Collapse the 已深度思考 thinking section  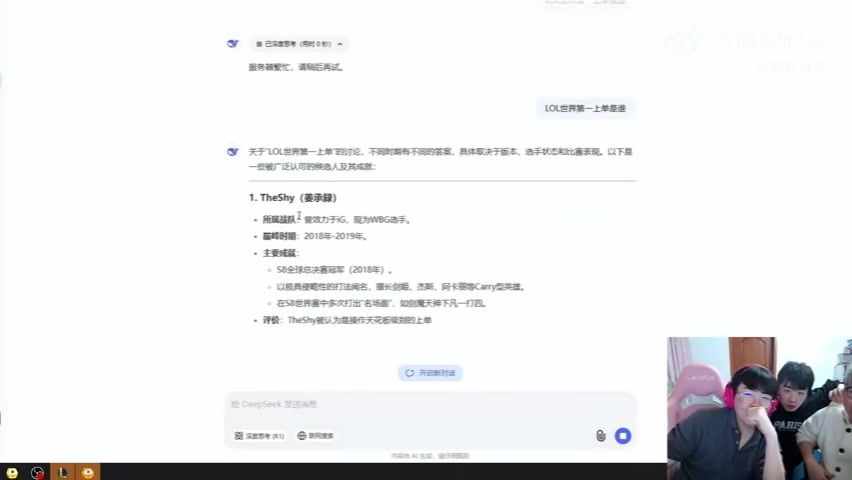(x=300, y=44)
